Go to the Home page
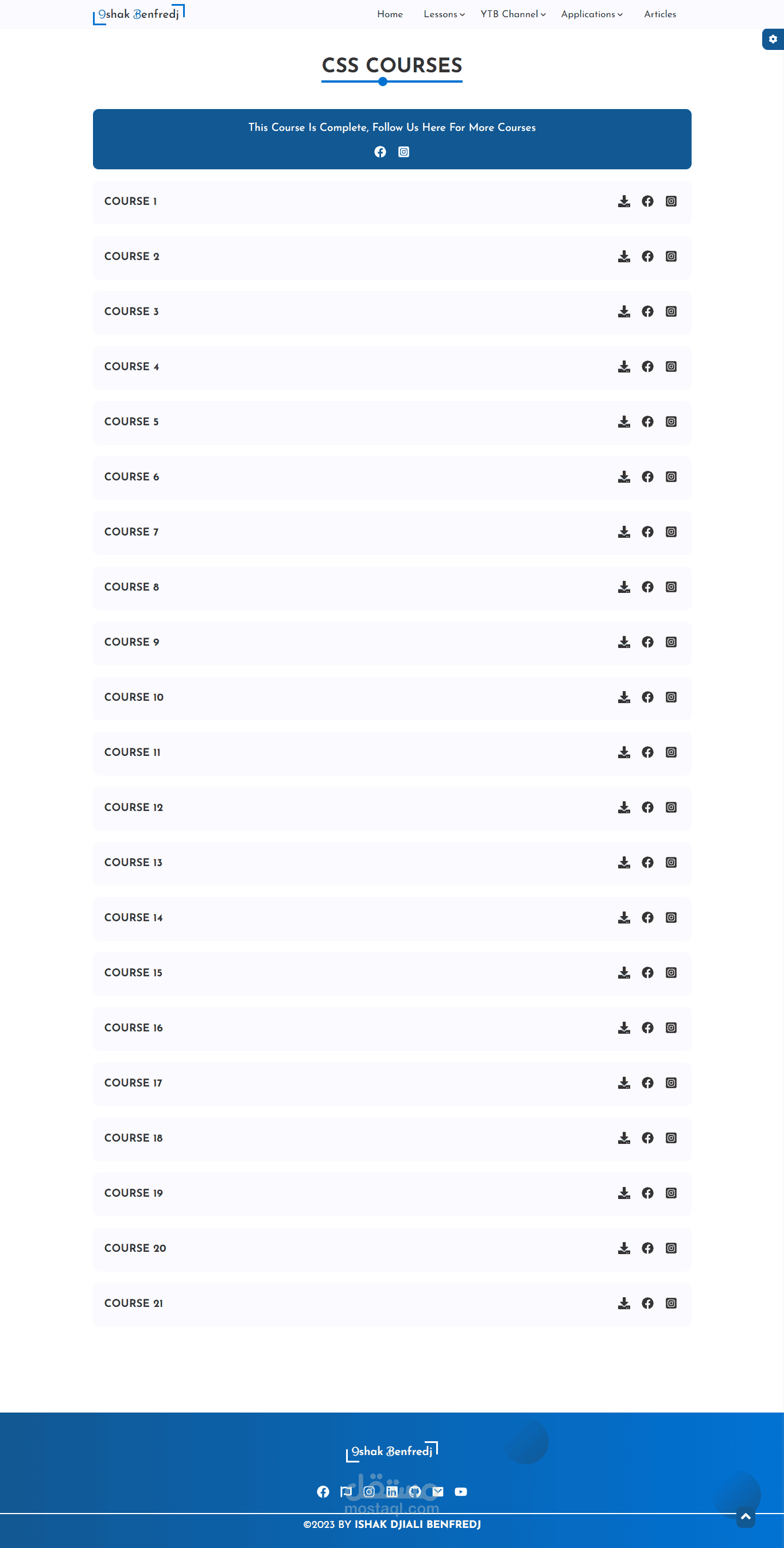This screenshot has height=1548, width=784. tap(390, 14)
